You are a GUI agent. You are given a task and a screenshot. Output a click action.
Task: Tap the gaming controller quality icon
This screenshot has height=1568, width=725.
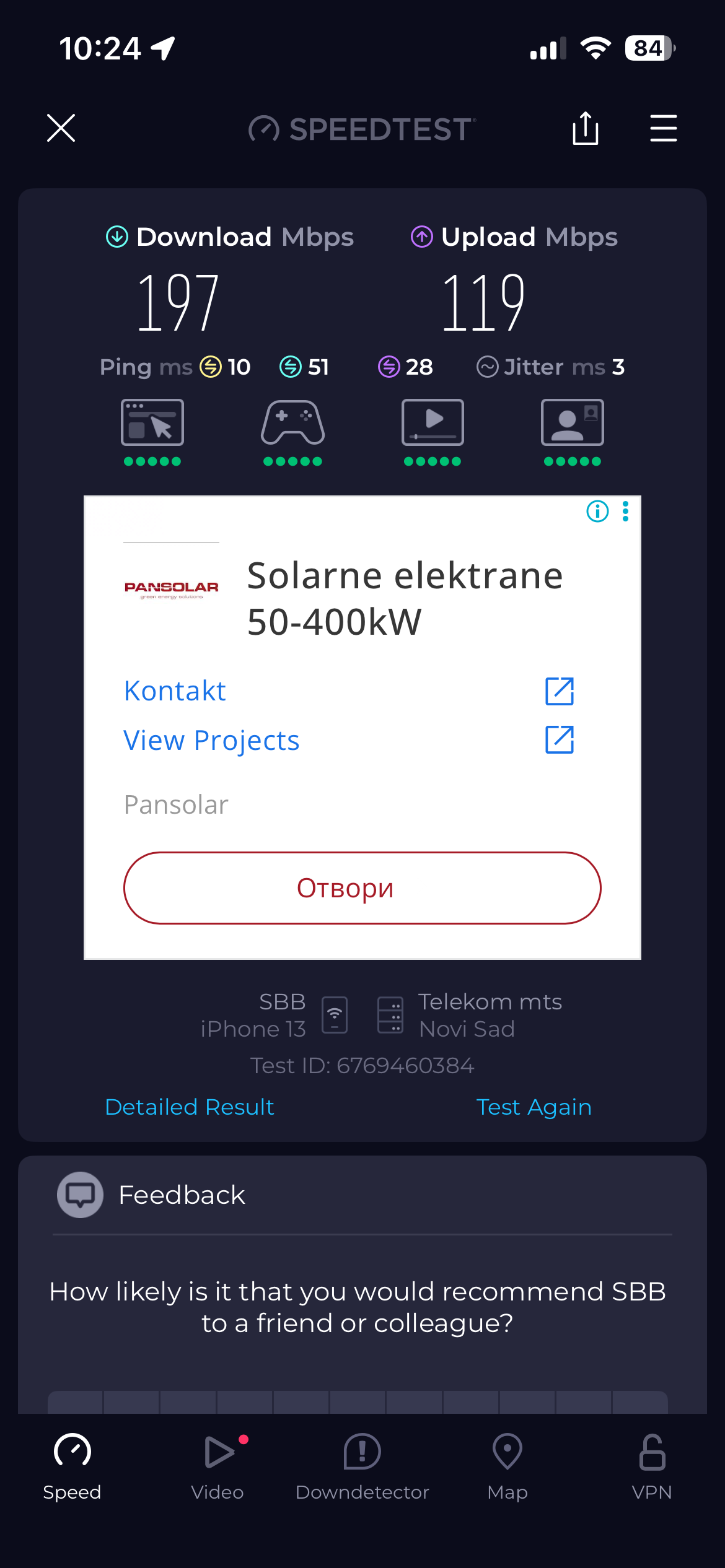292,423
